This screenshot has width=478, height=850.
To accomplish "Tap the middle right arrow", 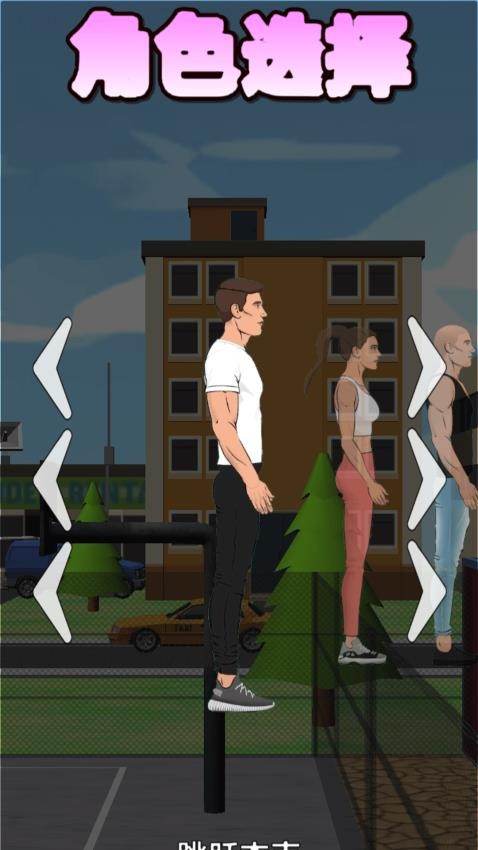I will [x=427, y=479].
